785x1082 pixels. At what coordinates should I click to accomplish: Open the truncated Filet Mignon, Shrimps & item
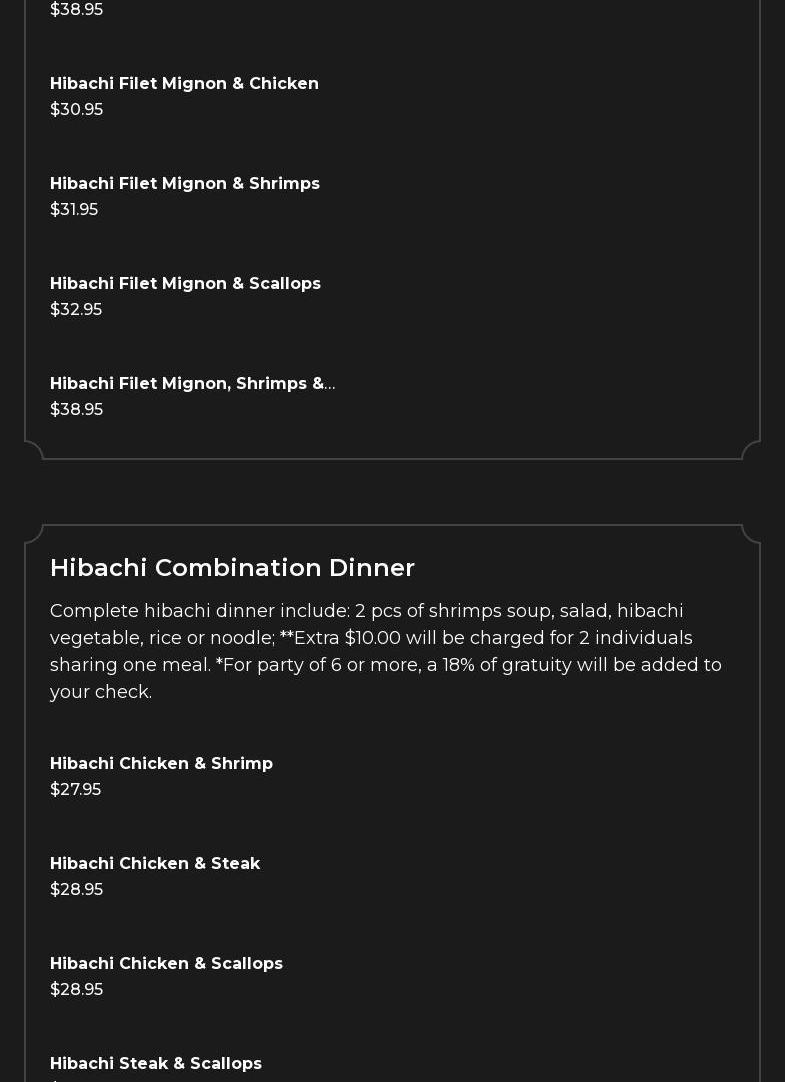(x=192, y=384)
